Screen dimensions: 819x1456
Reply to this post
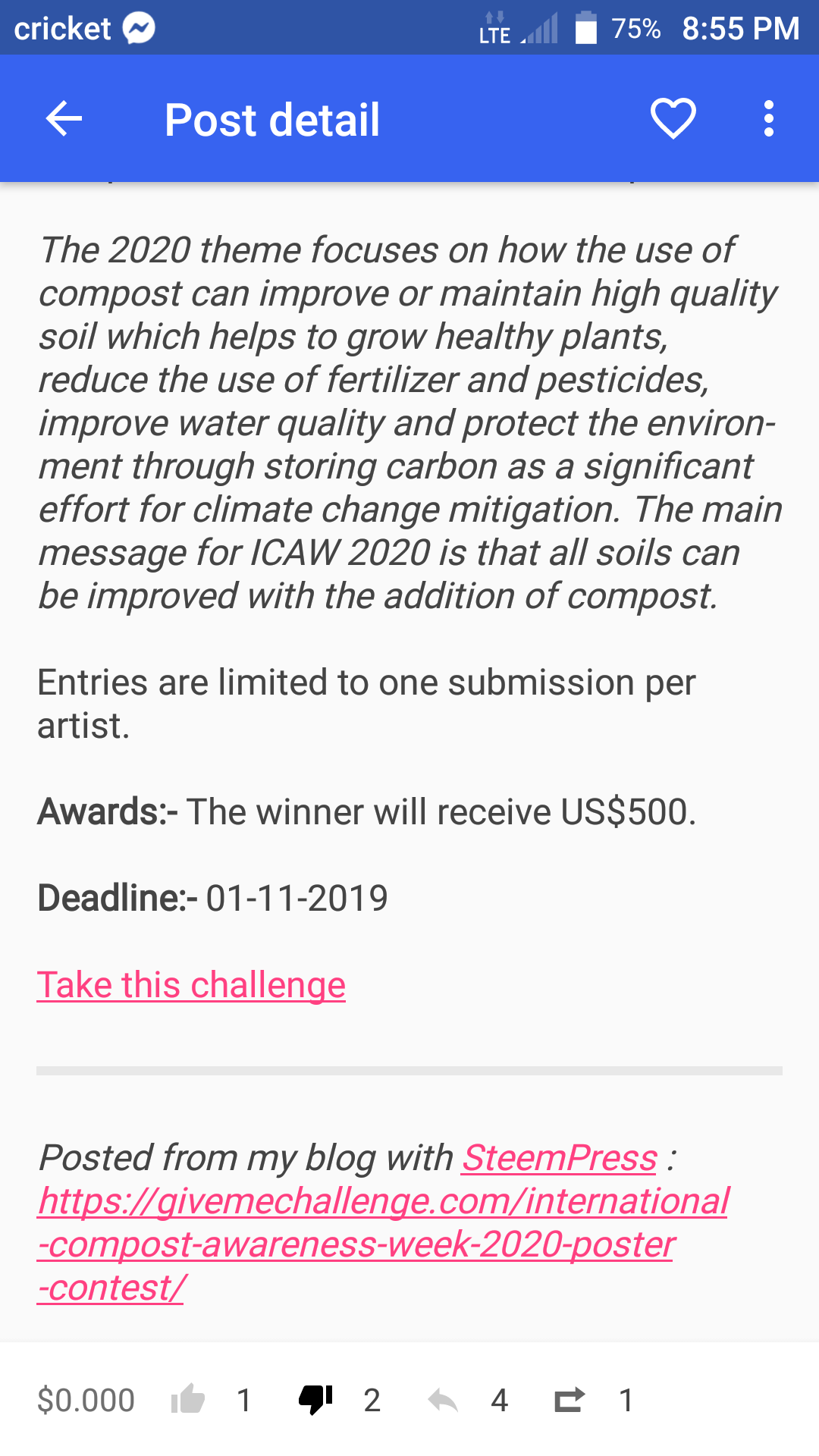click(x=443, y=1400)
